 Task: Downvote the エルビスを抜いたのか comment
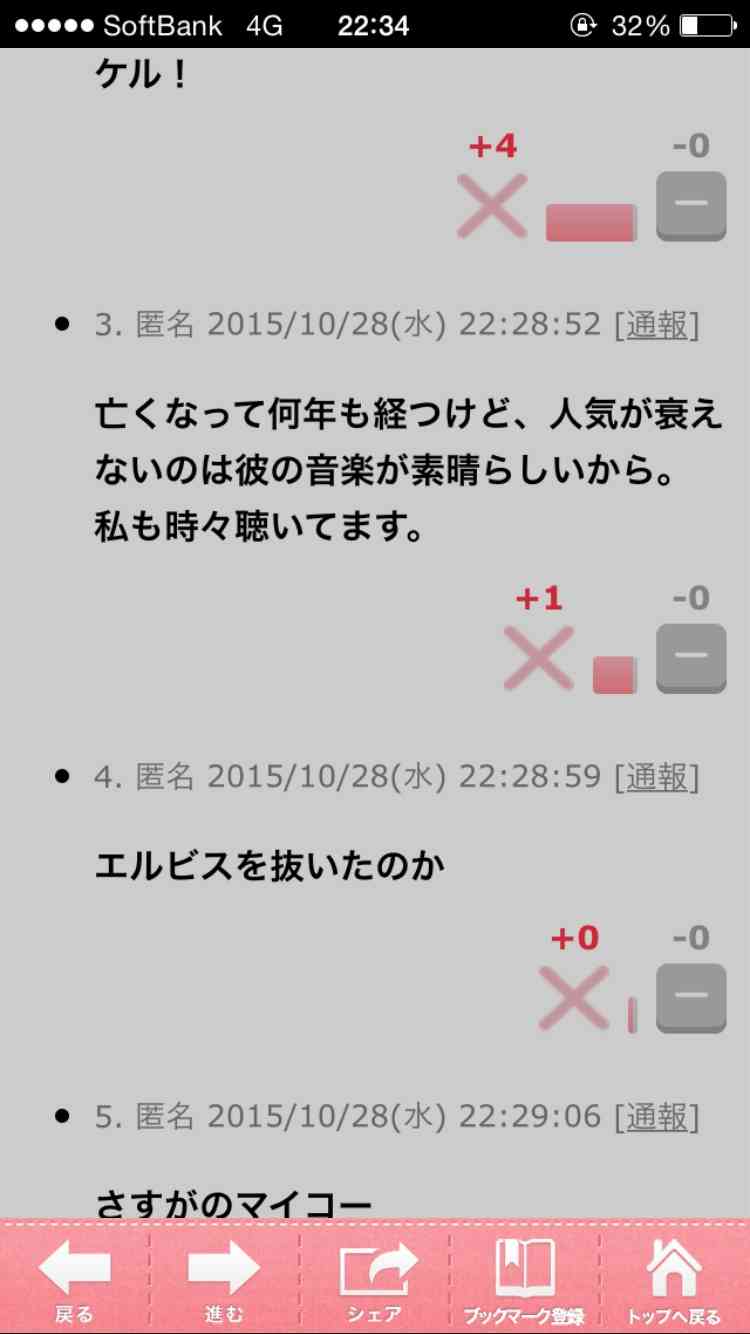[x=691, y=997]
